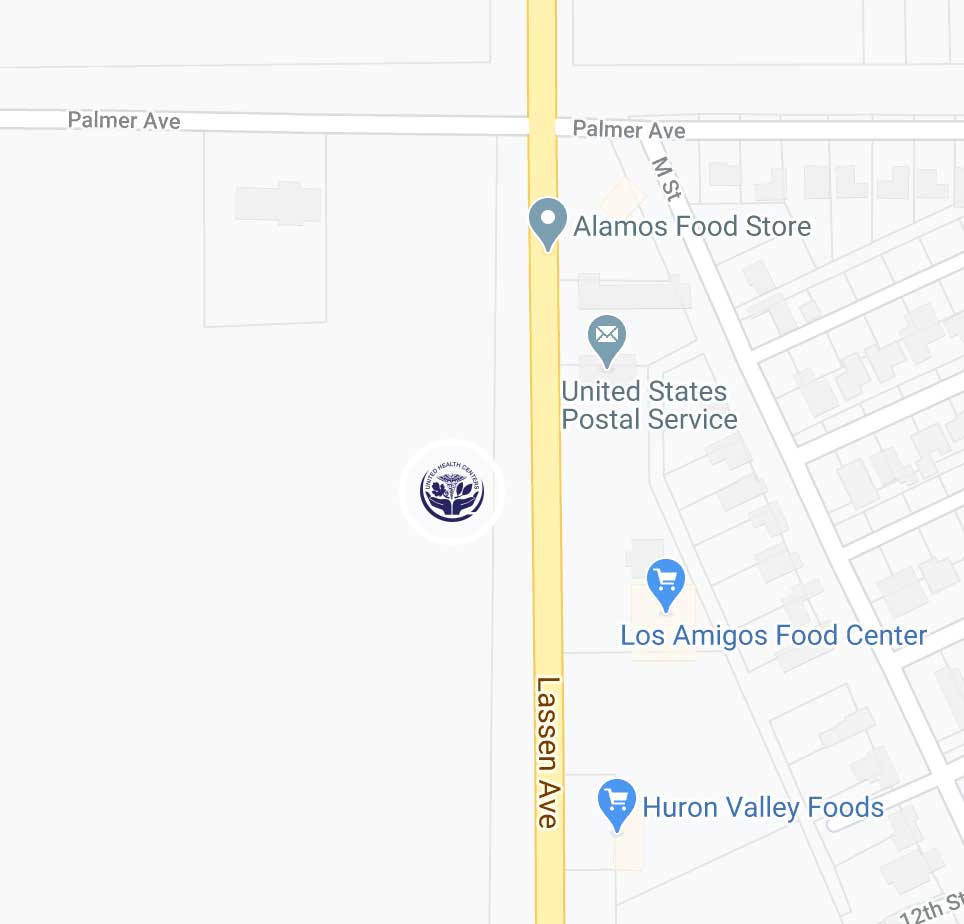Tap the Los Amigos Food Center pin
The width and height of the screenshot is (964, 924).
tap(665, 583)
